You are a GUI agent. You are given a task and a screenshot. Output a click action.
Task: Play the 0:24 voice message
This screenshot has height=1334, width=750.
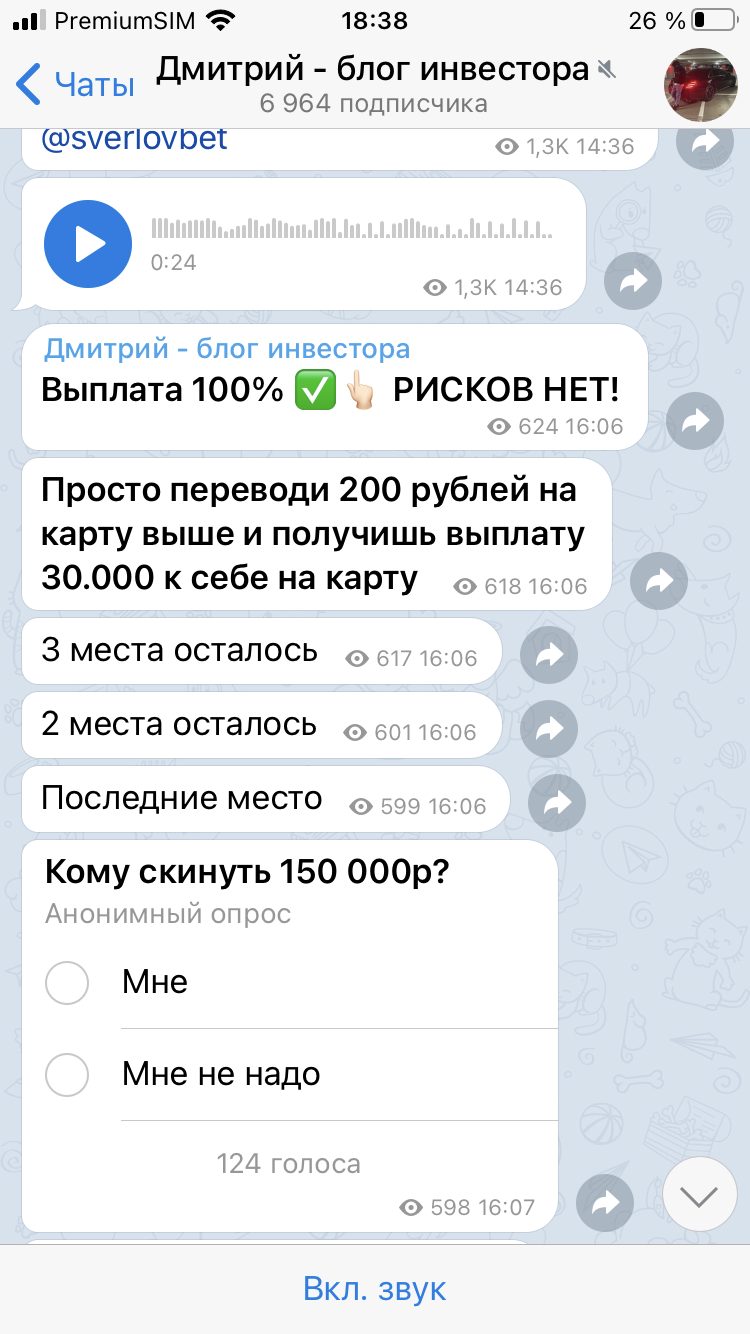point(88,244)
